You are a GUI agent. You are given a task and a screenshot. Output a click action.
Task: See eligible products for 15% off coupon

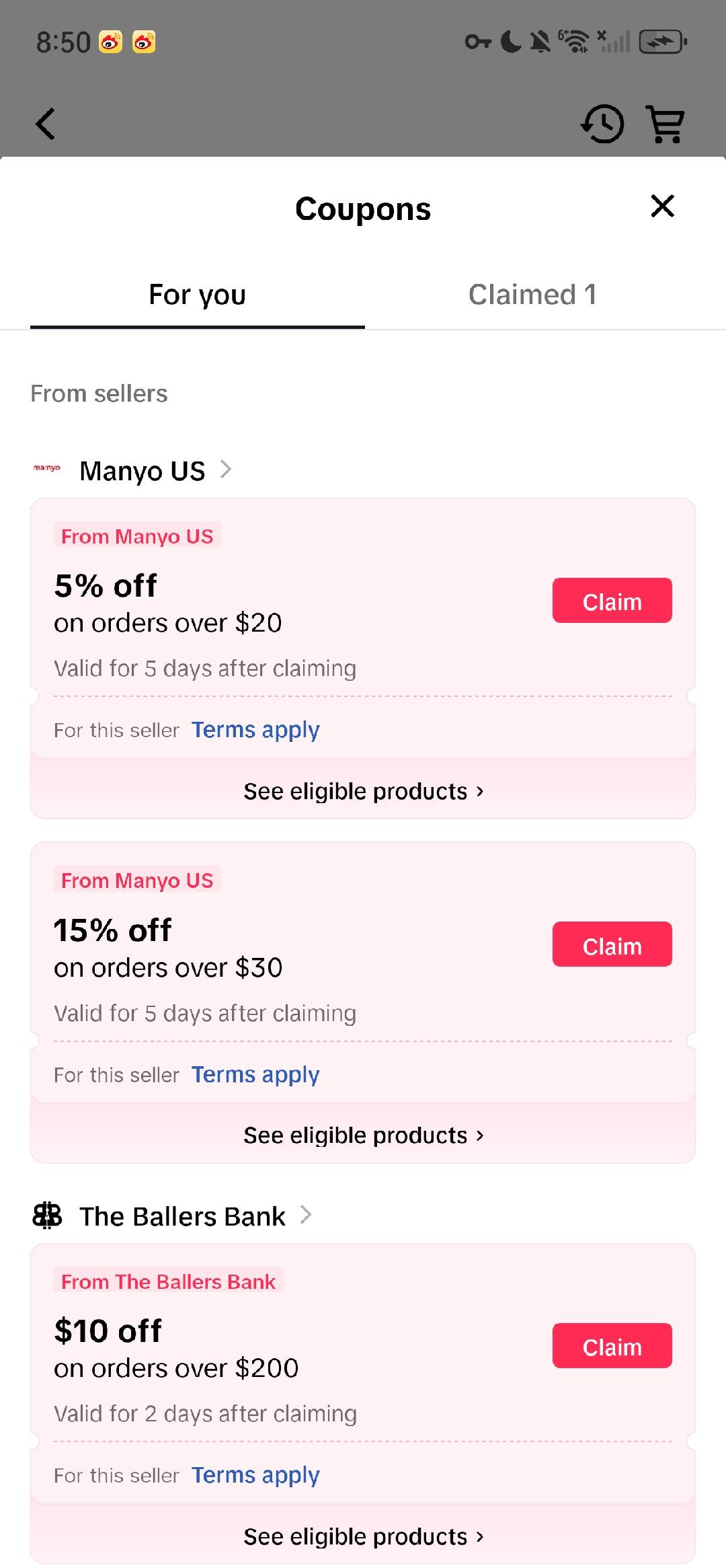pyautogui.click(x=363, y=1135)
